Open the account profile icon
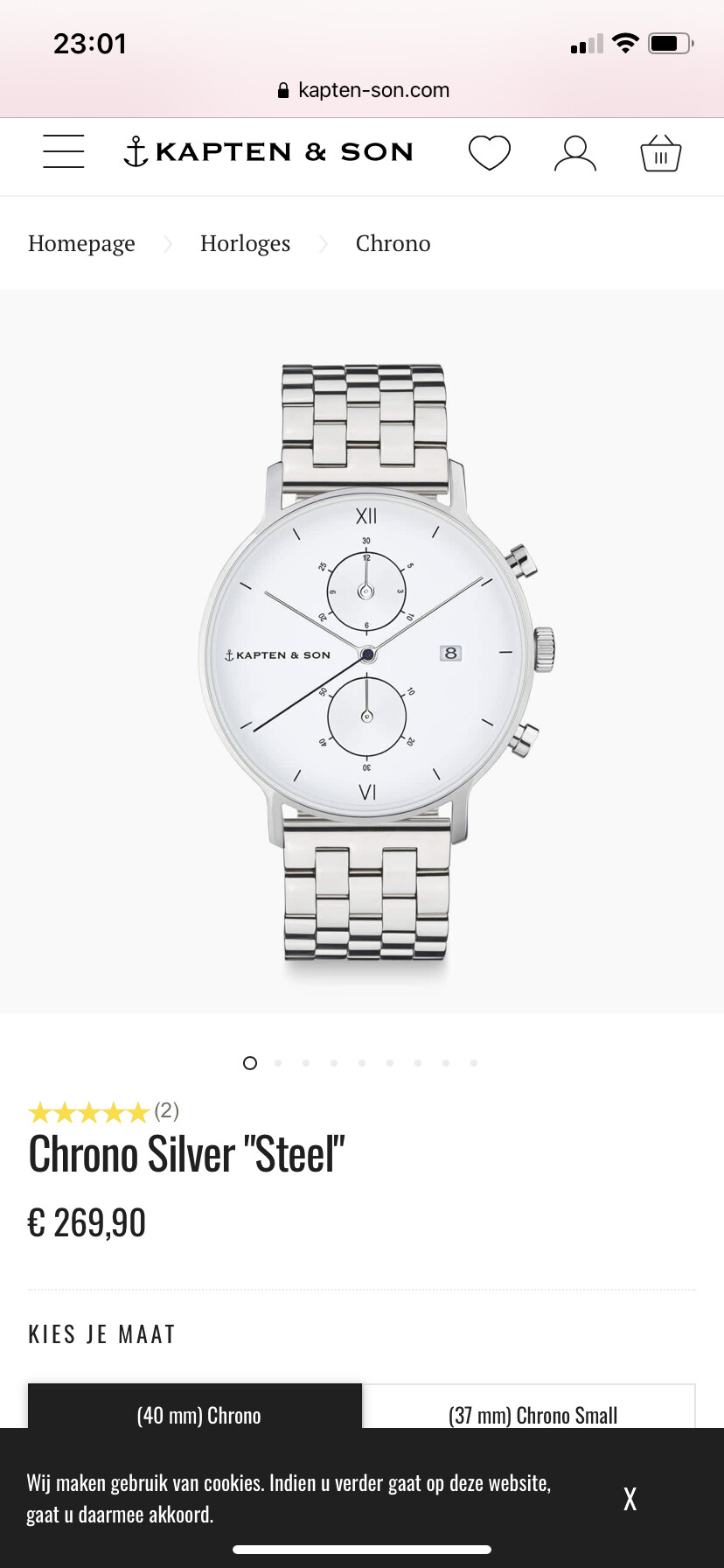This screenshot has height=1568, width=724. pos(575,153)
